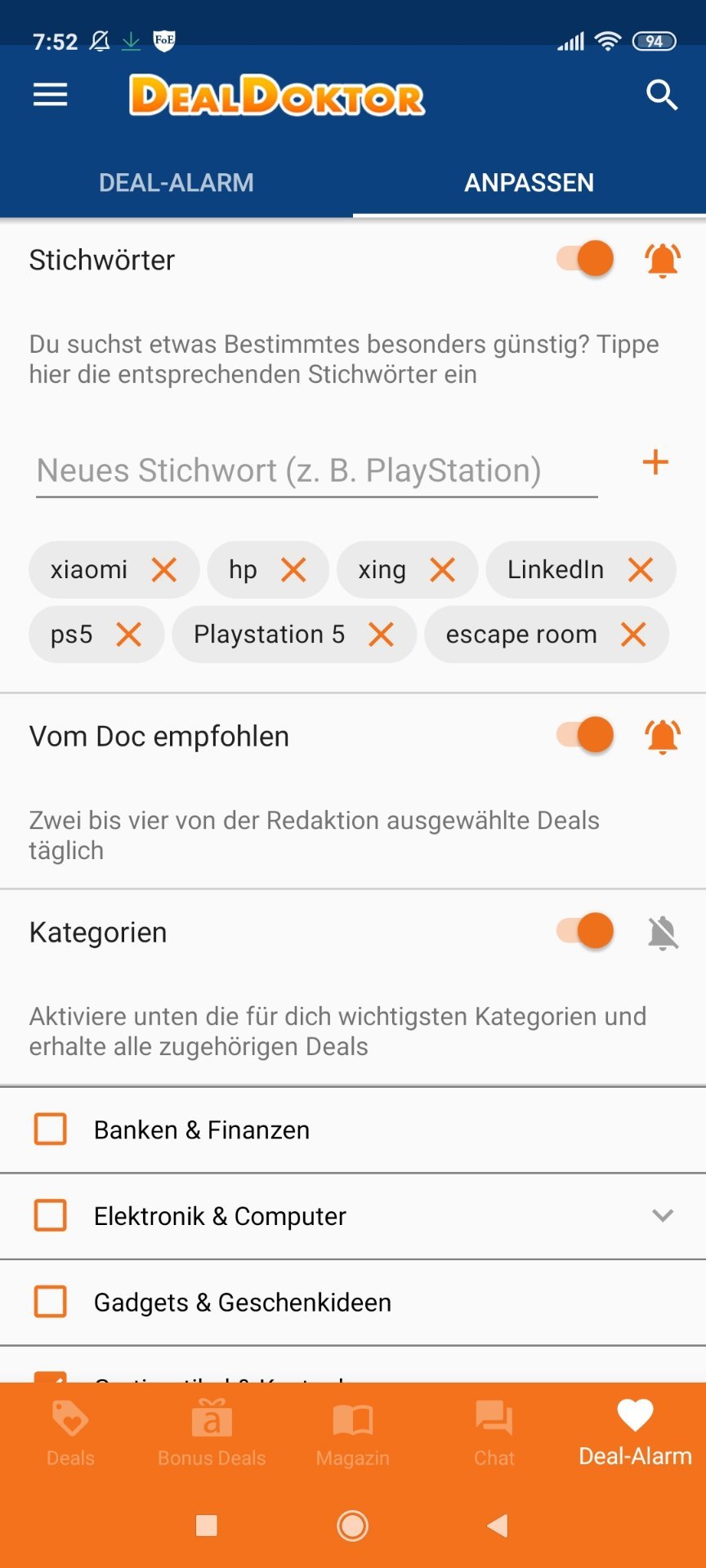Unmute the Kategorien notification bell
Image resolution: width=706 pixels, height=1568 pixels.
(663, 933)
